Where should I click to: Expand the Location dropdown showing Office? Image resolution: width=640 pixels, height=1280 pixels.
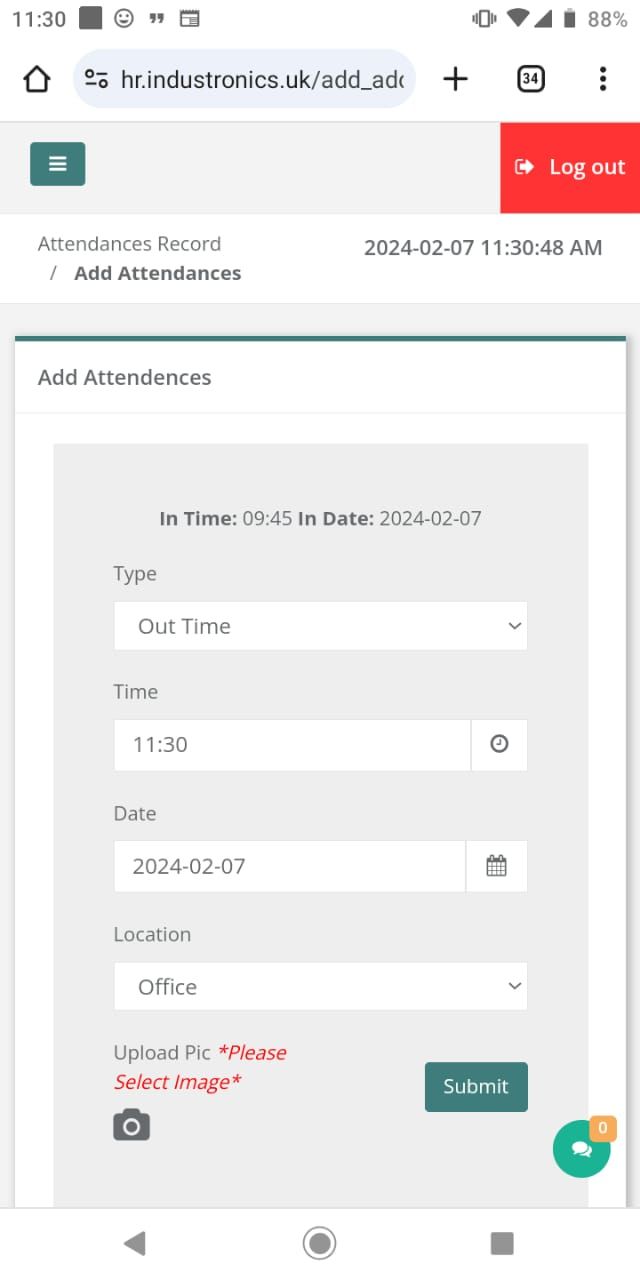[x=320, y=987]
